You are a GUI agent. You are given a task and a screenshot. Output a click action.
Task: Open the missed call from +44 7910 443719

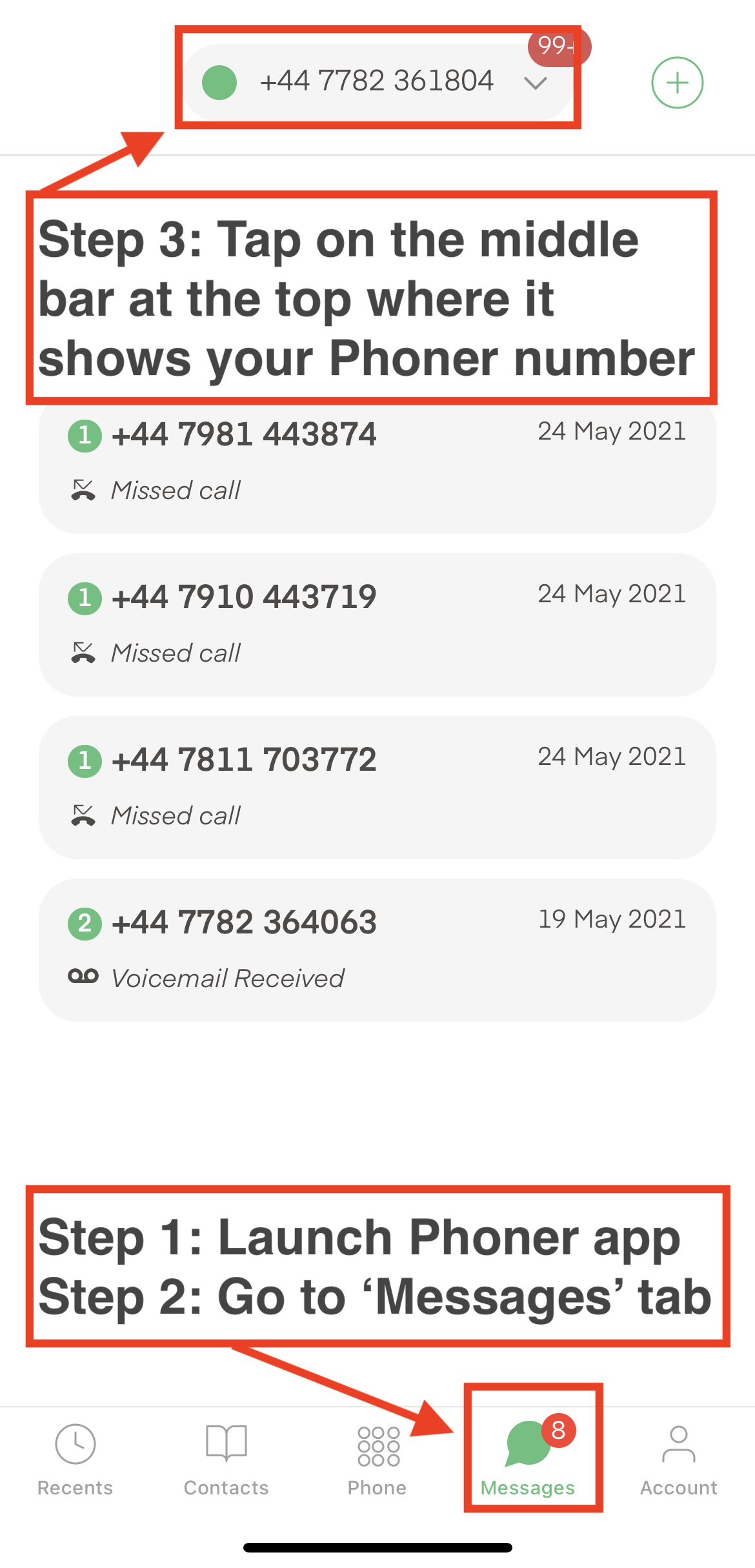[377, 624]
